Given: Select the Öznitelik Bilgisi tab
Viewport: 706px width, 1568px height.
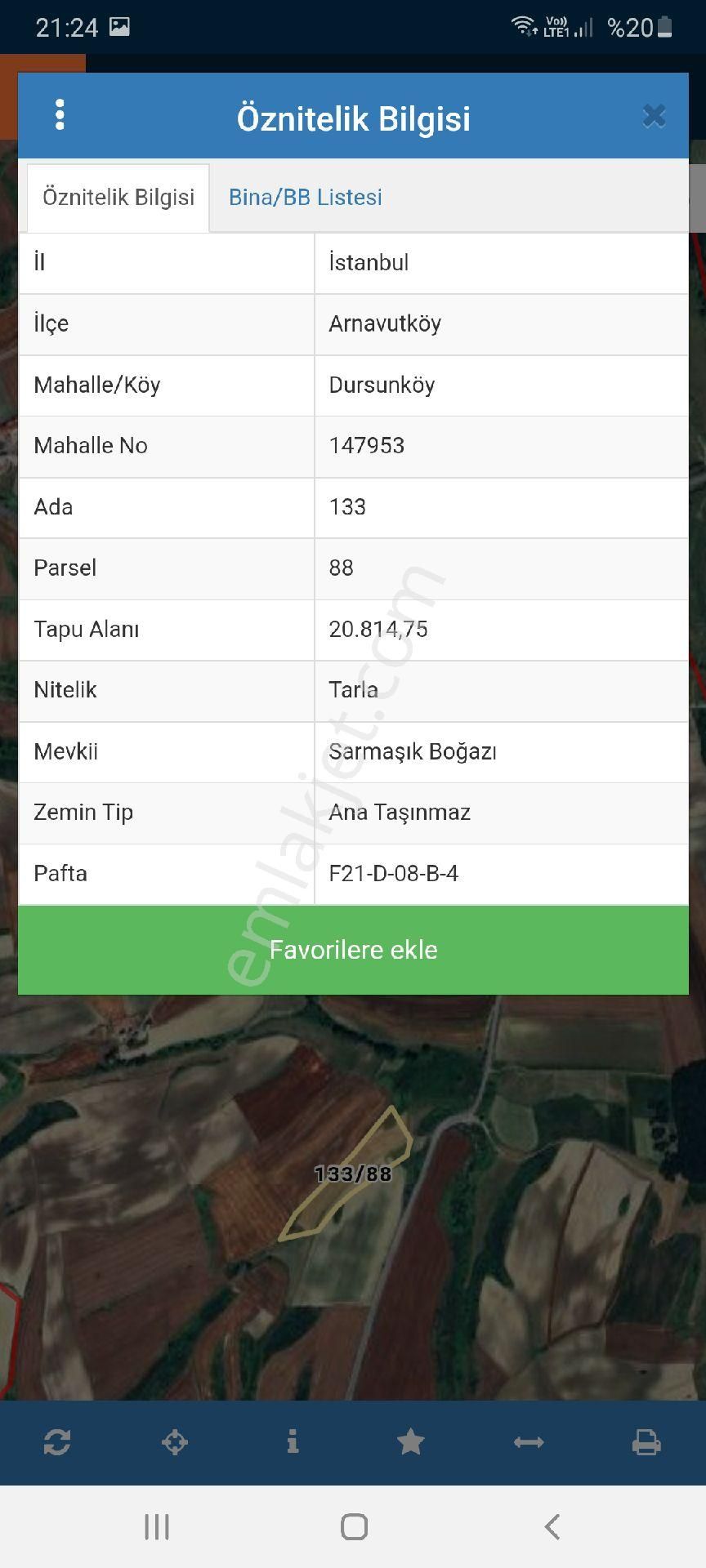Looking at the screenshot, I should 118,198.
